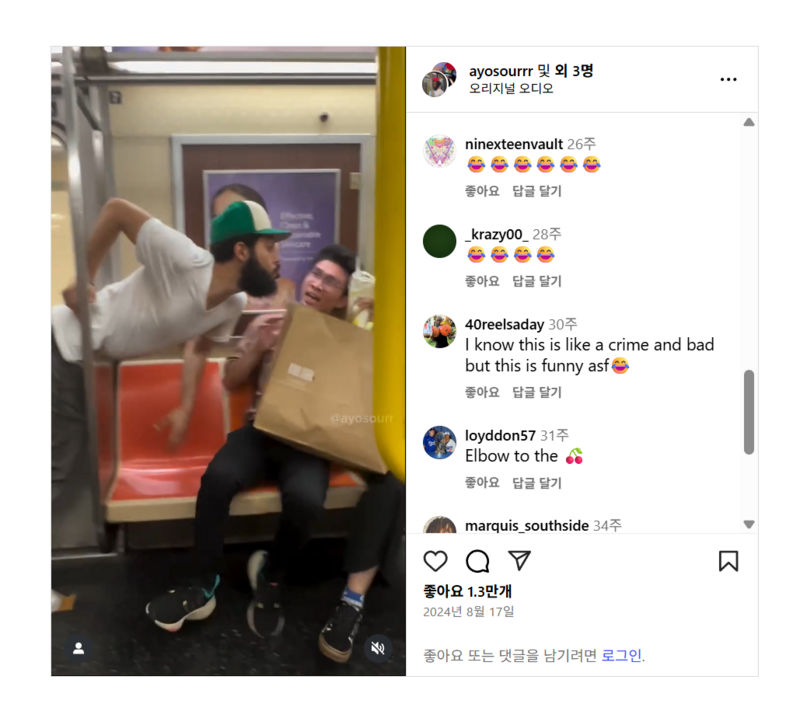
Task: Bookmark this post
Action: coord(728,561)
